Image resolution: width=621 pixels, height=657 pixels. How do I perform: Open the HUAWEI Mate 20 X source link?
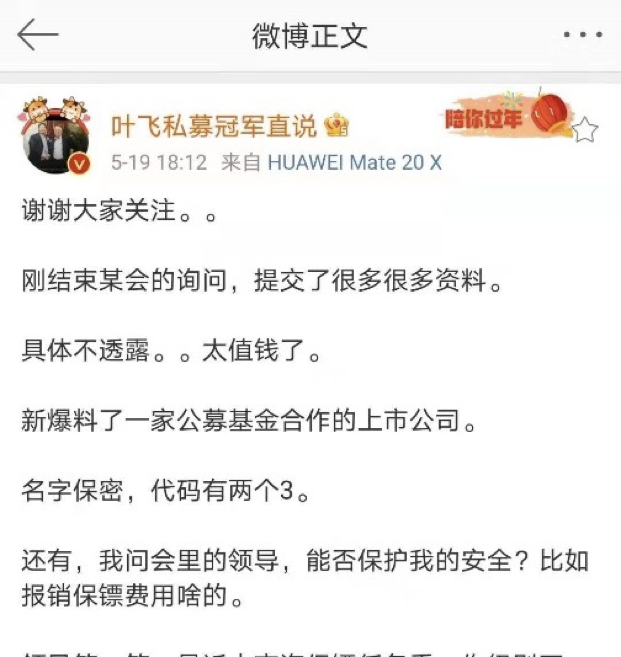pos(354,162)
